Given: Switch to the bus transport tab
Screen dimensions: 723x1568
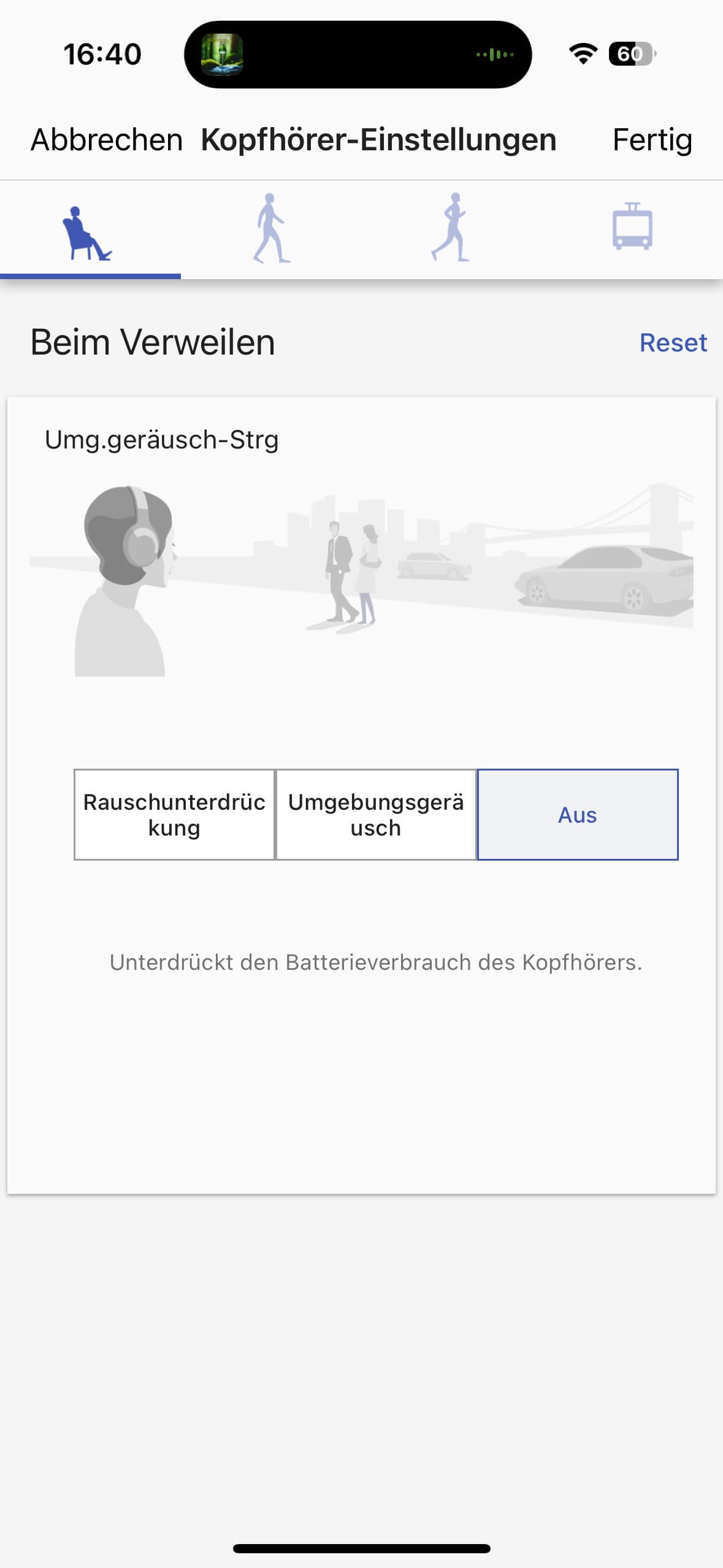Looking at the screenshot, I should pyautogui.click(x=632, y=227).
